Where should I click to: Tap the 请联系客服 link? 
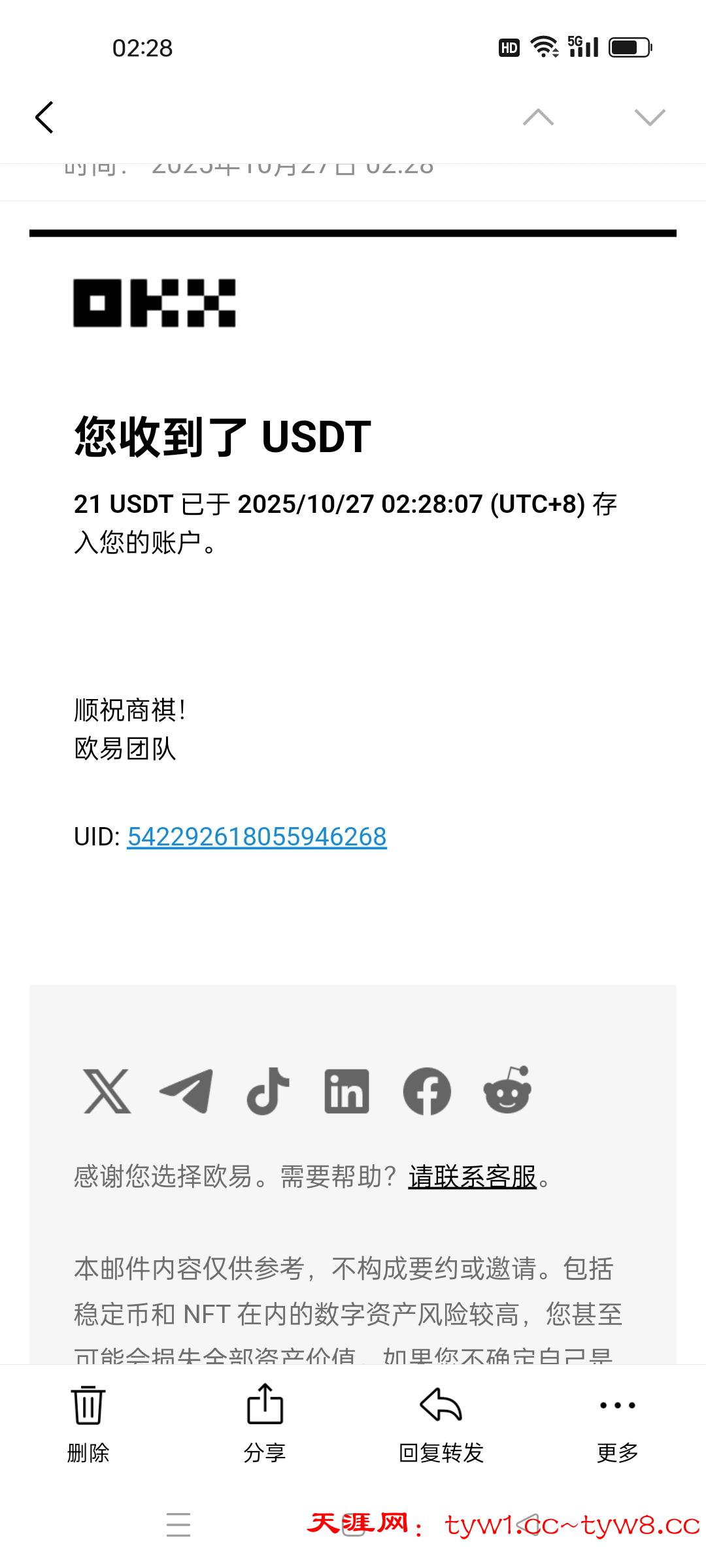tap(472, 1177)
